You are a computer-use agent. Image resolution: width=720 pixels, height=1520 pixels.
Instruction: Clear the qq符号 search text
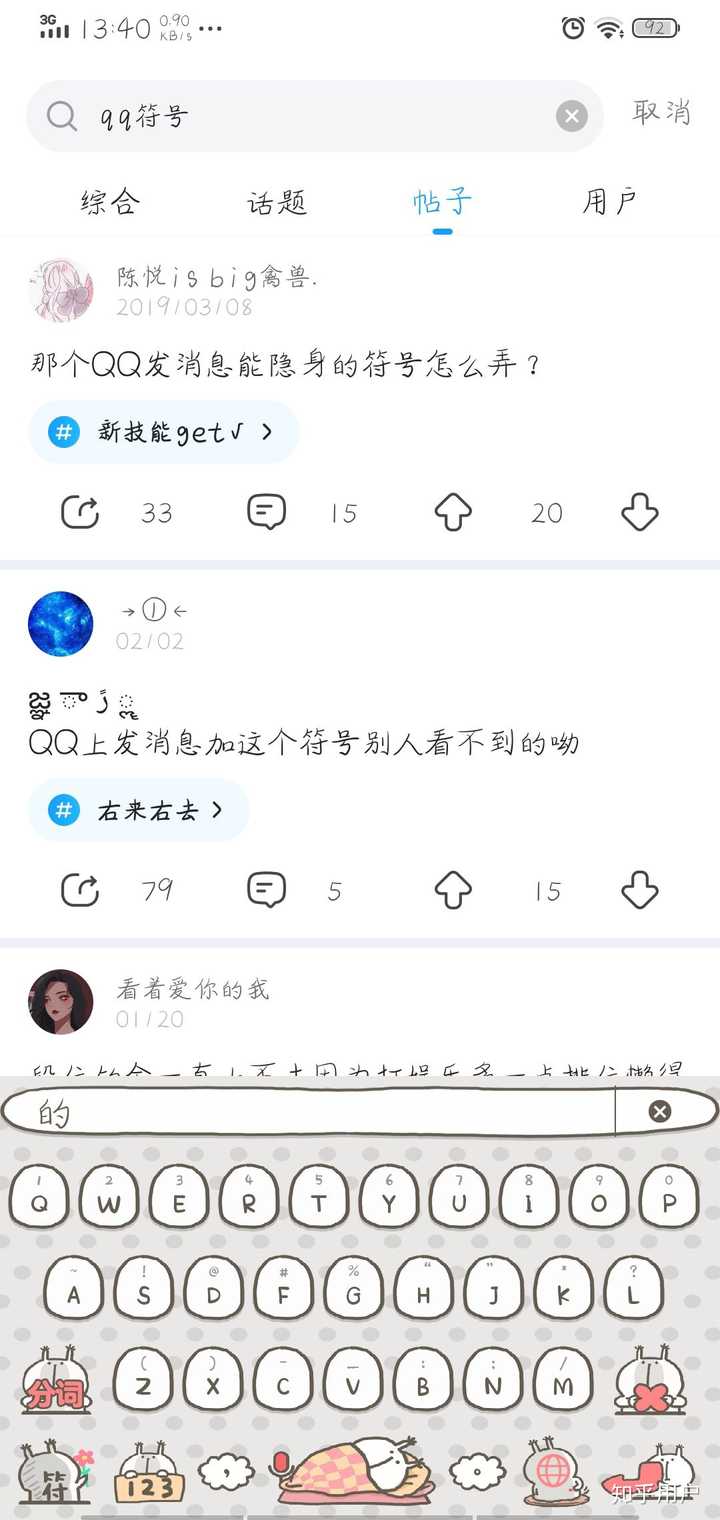pyautogui.click(x=571, y=117)
